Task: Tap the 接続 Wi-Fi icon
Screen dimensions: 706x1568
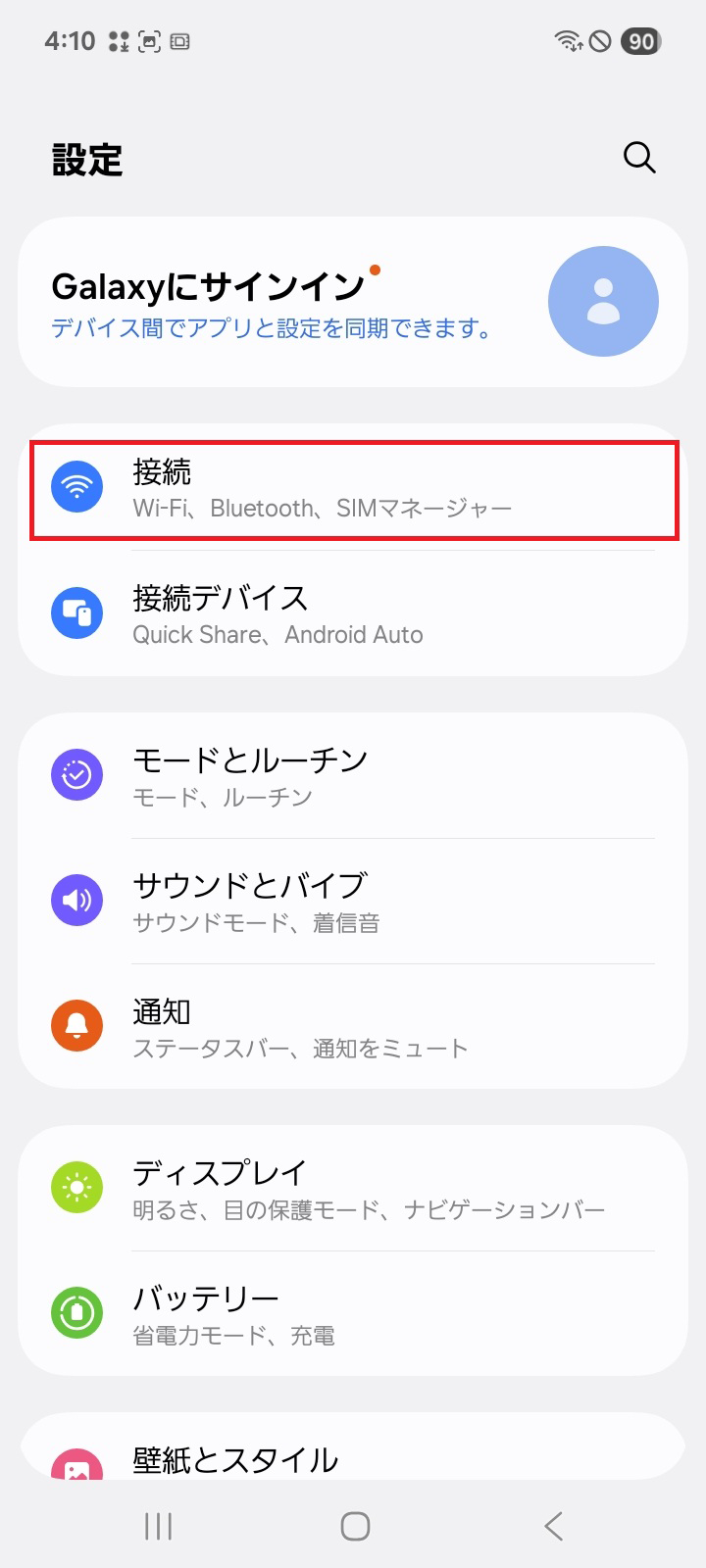Action: [x=76, y=486]
